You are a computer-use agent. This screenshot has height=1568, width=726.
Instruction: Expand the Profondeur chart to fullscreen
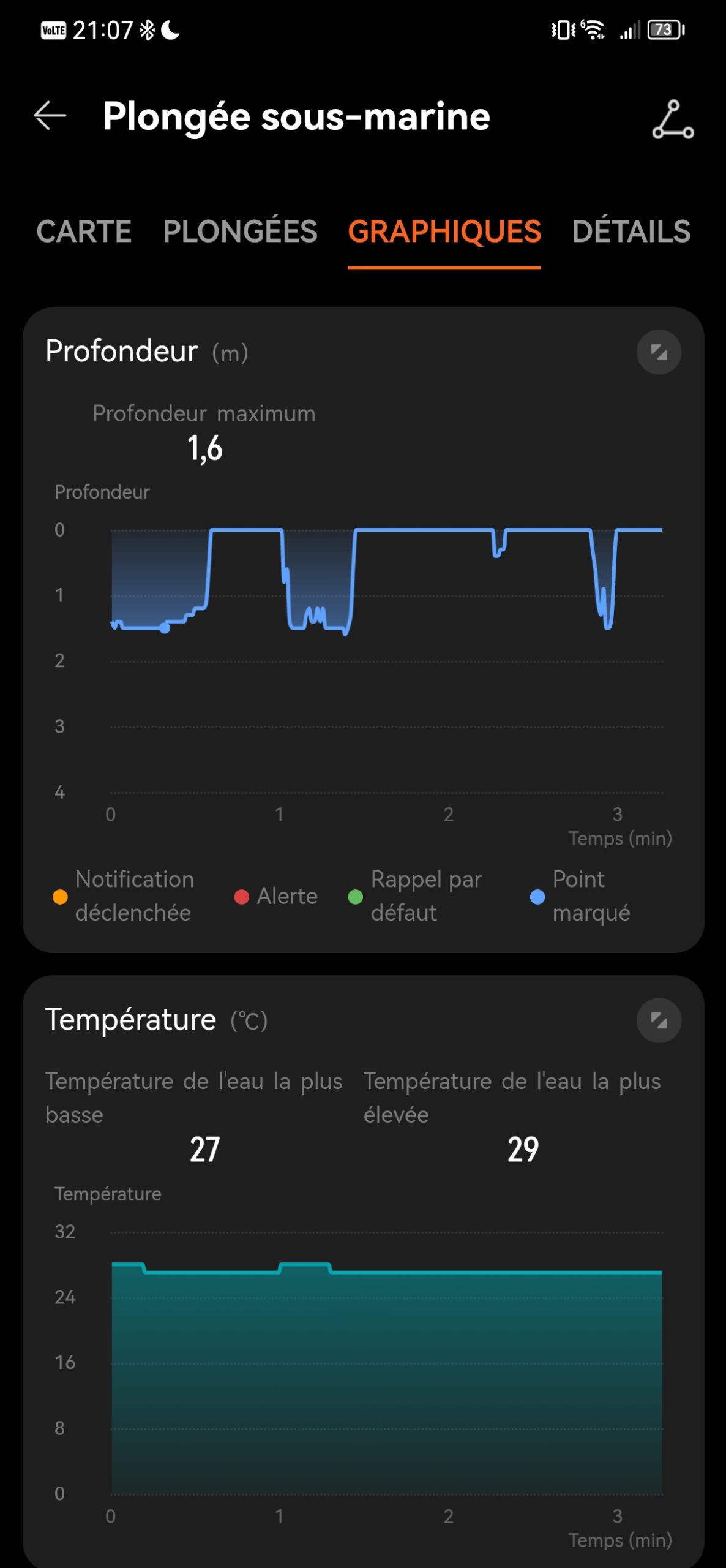[x=659, y=352]
